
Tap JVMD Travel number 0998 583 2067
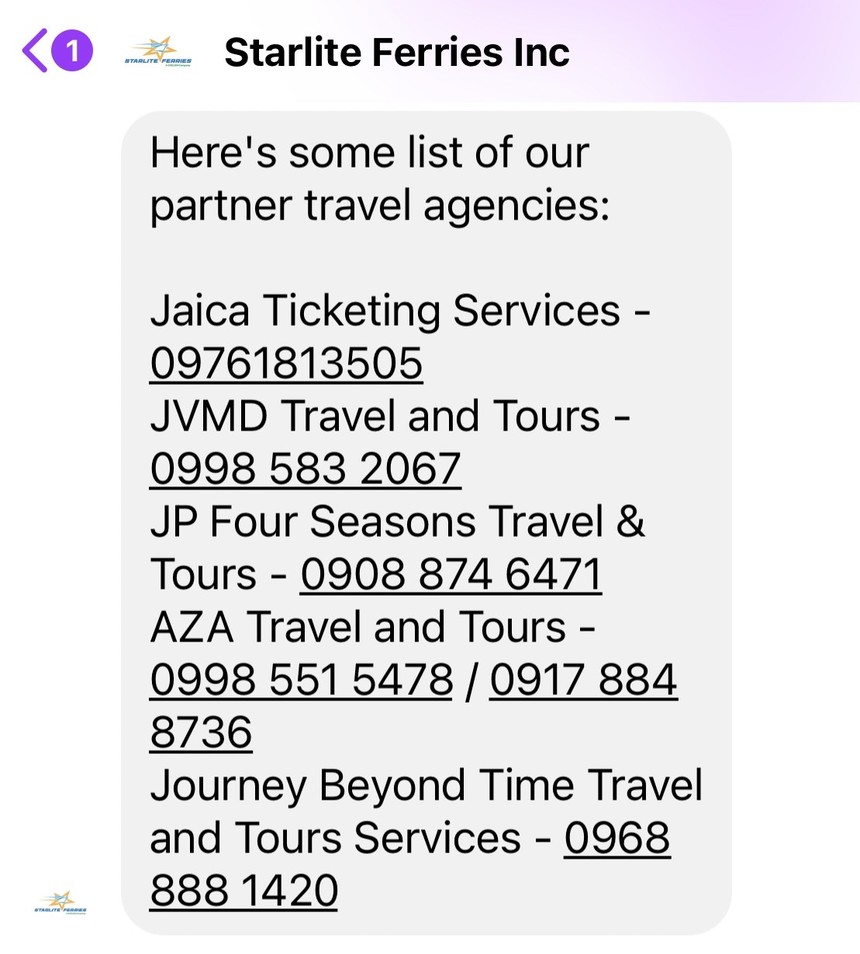coord(305,469)
